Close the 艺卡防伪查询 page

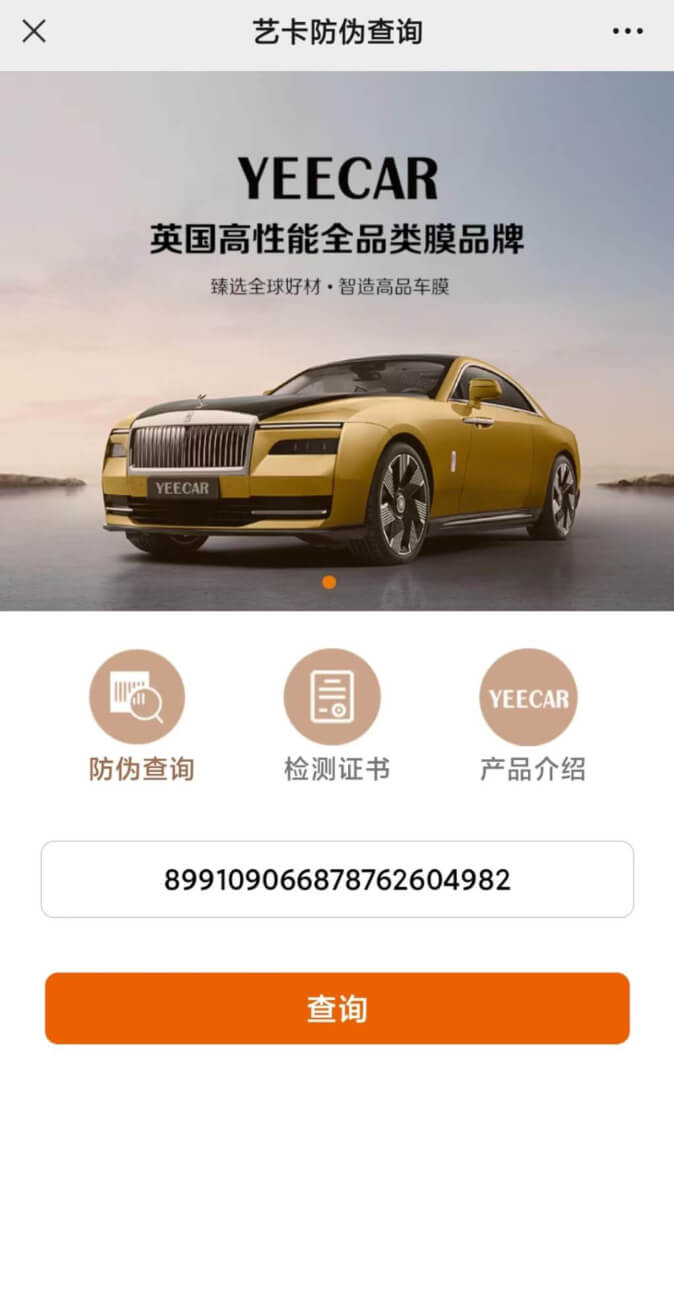click(x=34, y=32)
